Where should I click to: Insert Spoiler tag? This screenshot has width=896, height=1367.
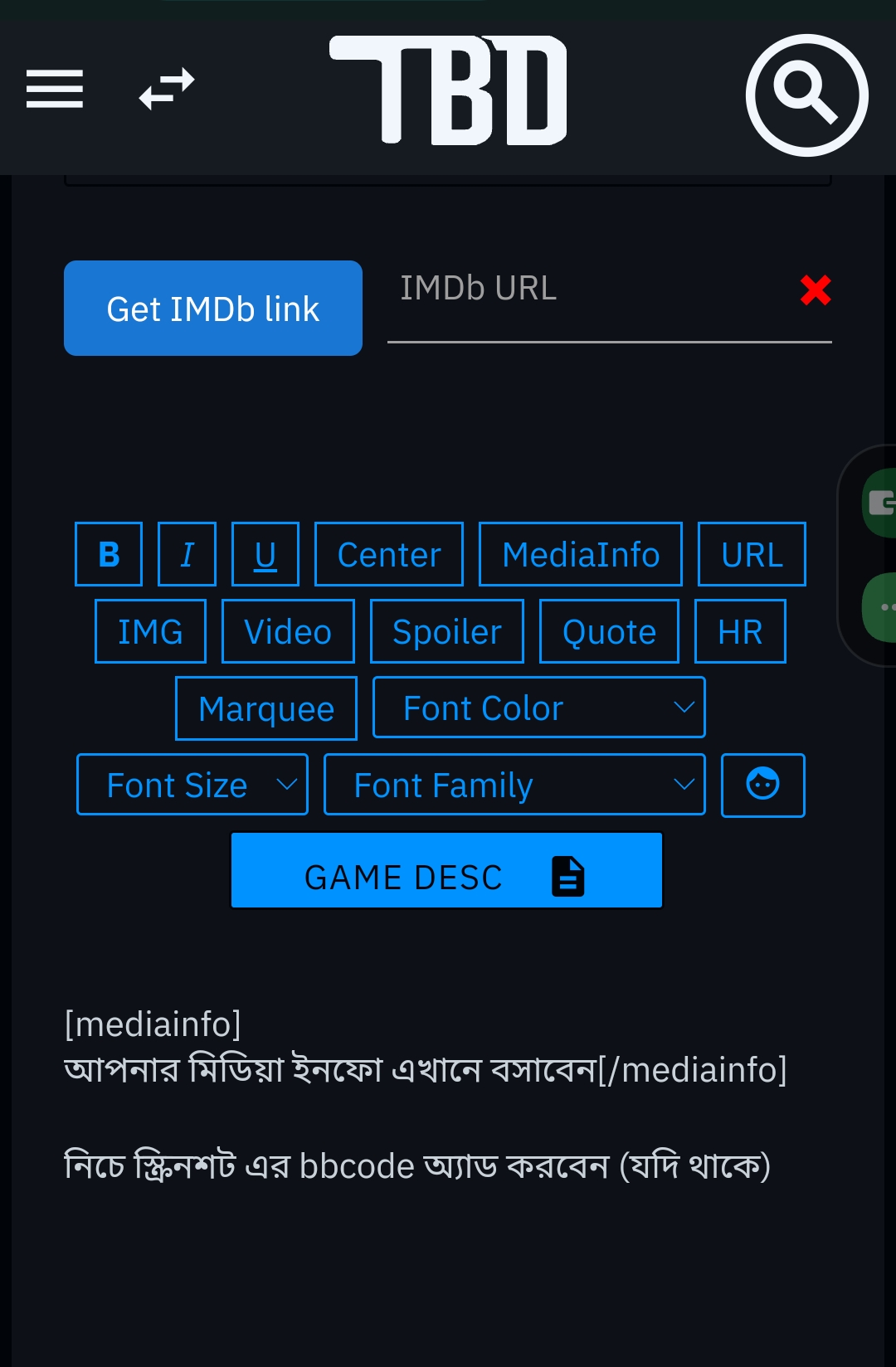point(447,631)
